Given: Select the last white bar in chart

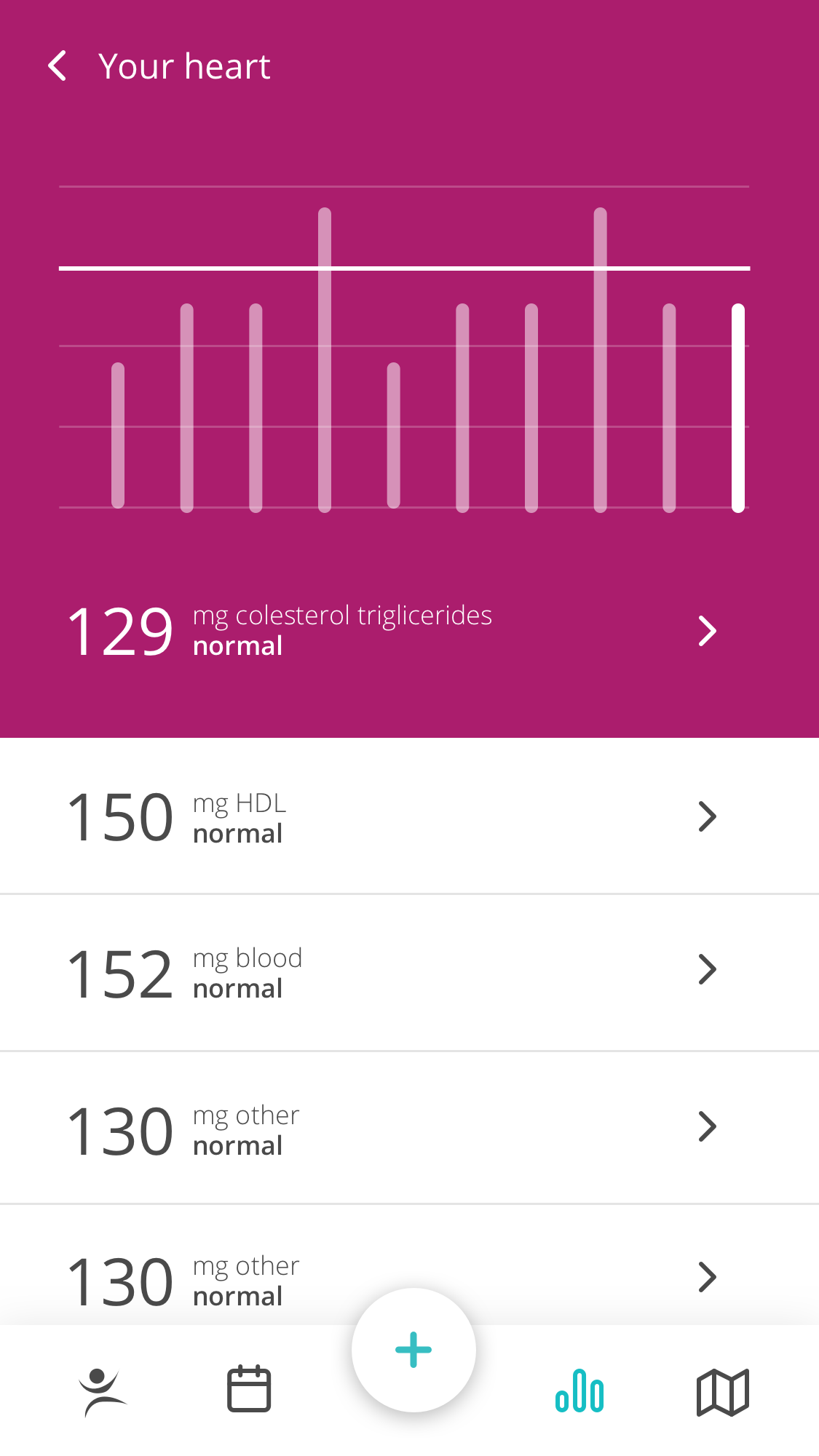Looking at the screenshot, I should [738, 408].
